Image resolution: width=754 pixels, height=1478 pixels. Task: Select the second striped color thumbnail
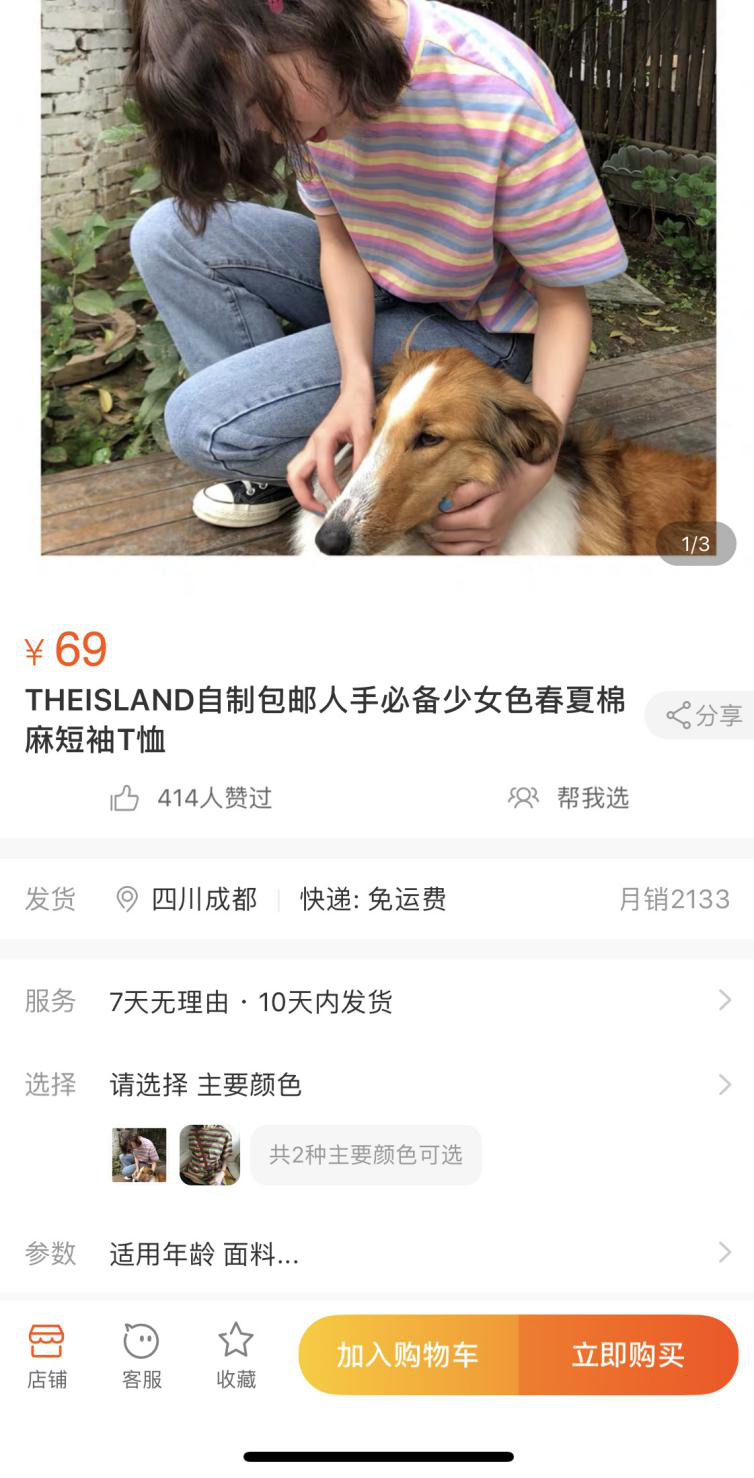point(209,1155)
